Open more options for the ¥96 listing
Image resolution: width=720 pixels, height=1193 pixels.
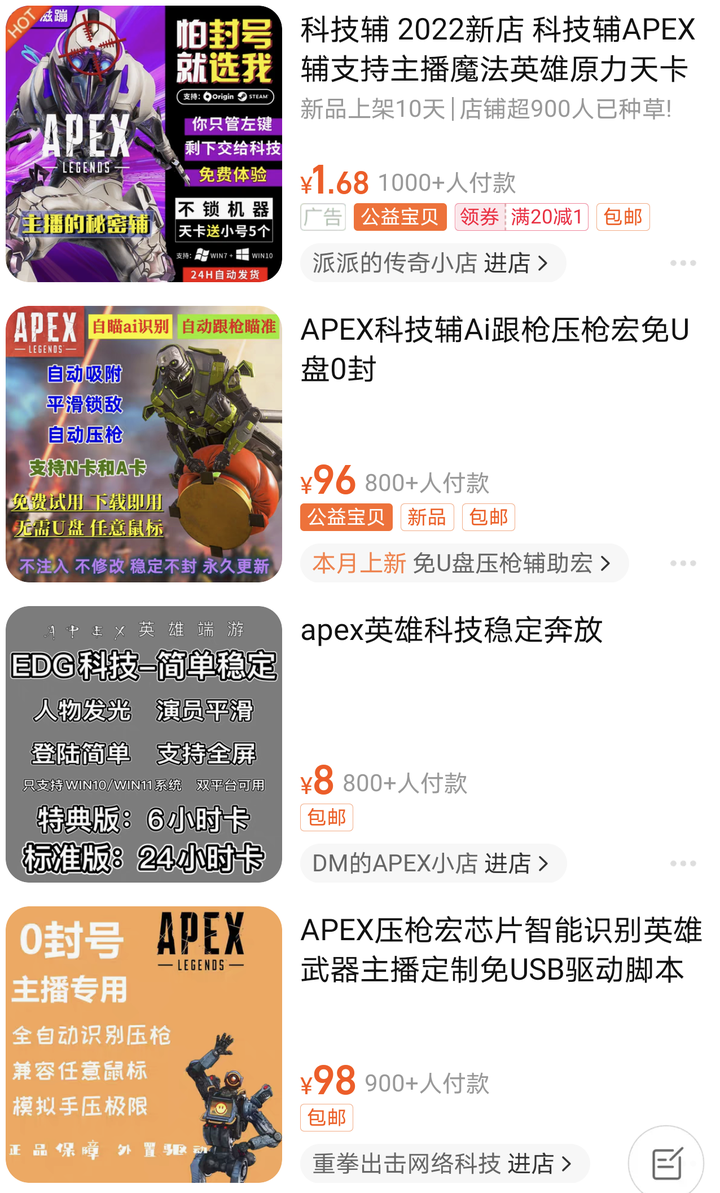(x=683, y=563)
